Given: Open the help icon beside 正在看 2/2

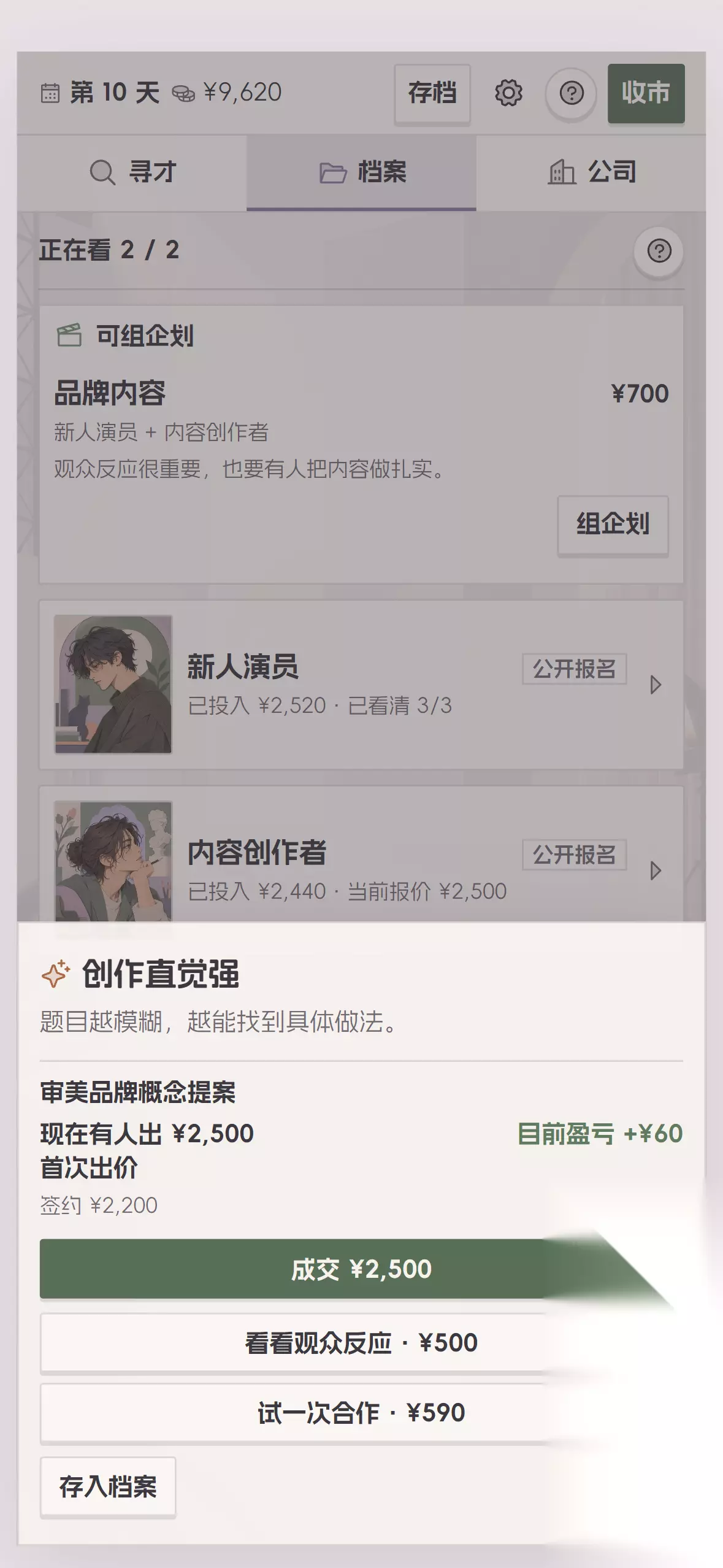Looking at the screenshot, I should (659, 251).
